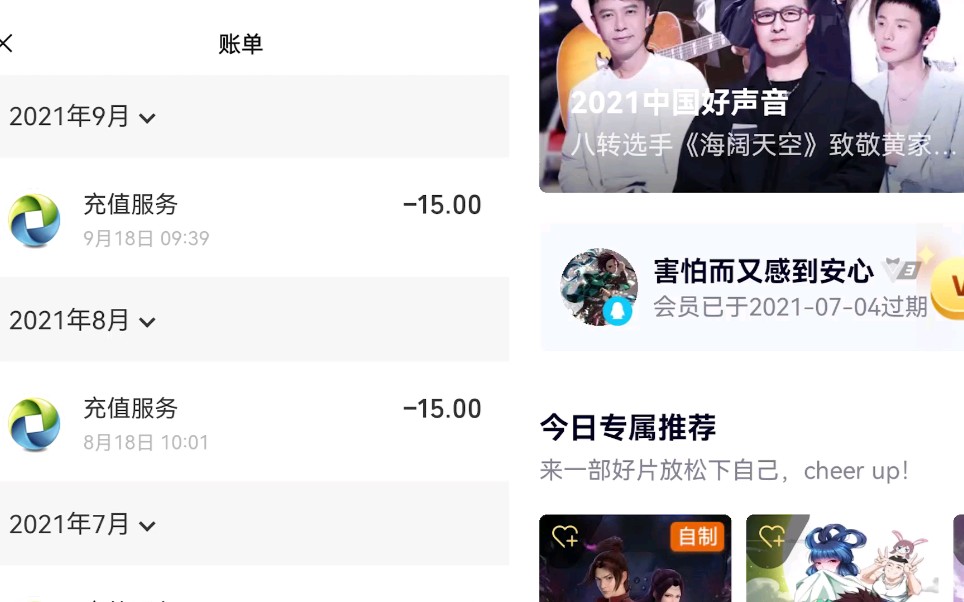Close the 账单 bill page
This screenshot has height=602, width=964.
tap(6, 43)
